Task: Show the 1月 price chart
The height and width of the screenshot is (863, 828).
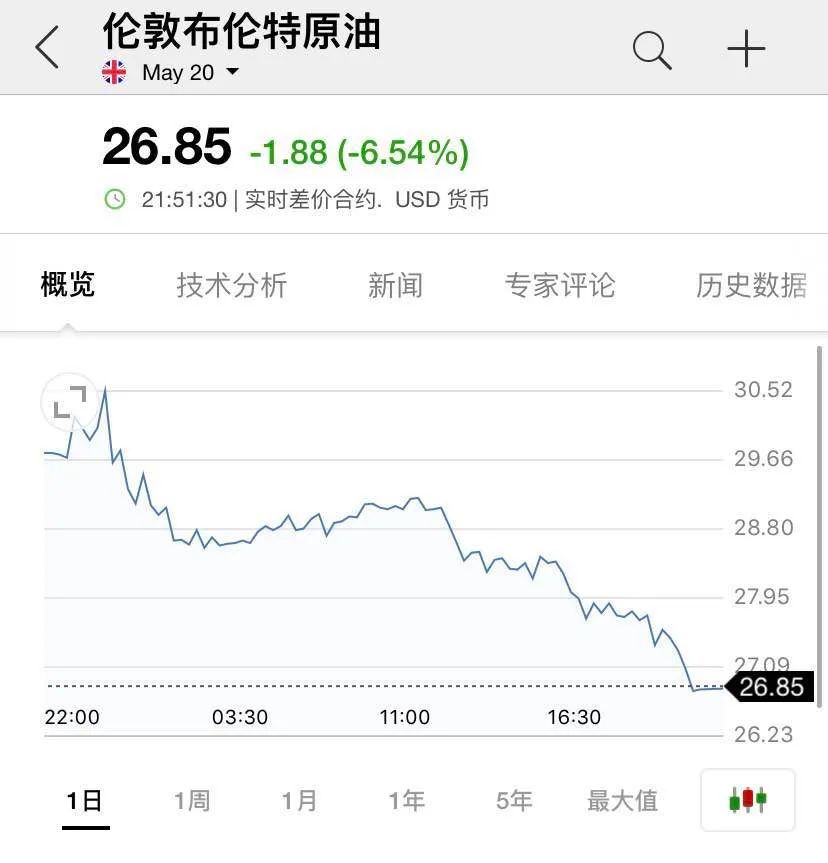Action: click(x=299, y=801)
